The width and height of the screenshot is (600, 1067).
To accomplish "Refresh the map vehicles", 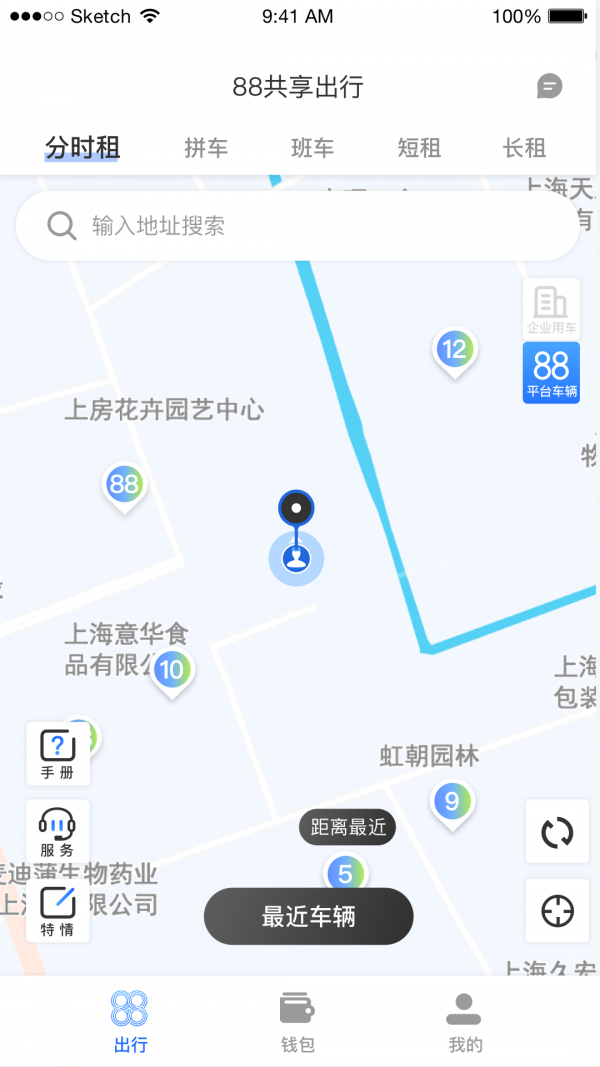I will (x=557, y=831).
